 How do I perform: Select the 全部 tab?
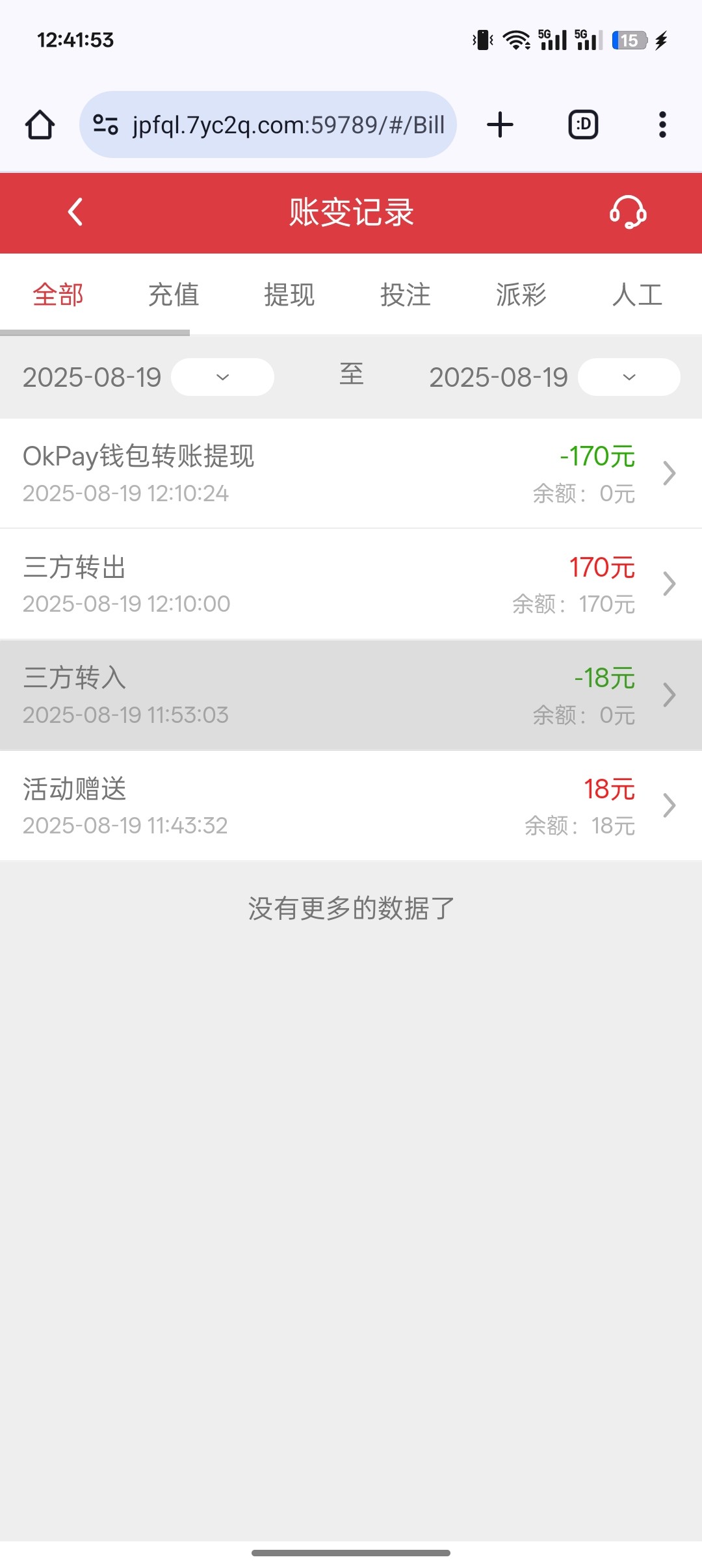tap(58, 295)
